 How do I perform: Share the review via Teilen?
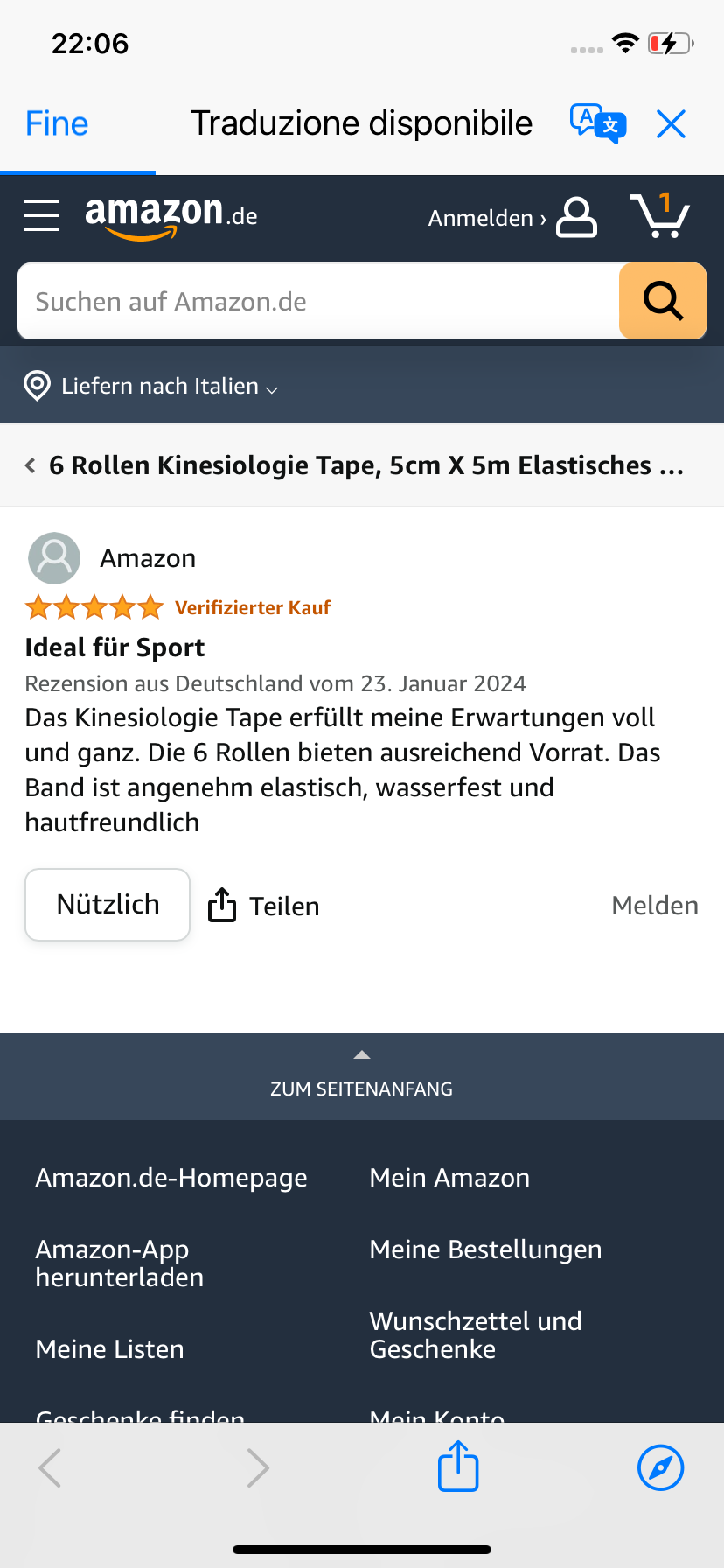coord(264,906)
